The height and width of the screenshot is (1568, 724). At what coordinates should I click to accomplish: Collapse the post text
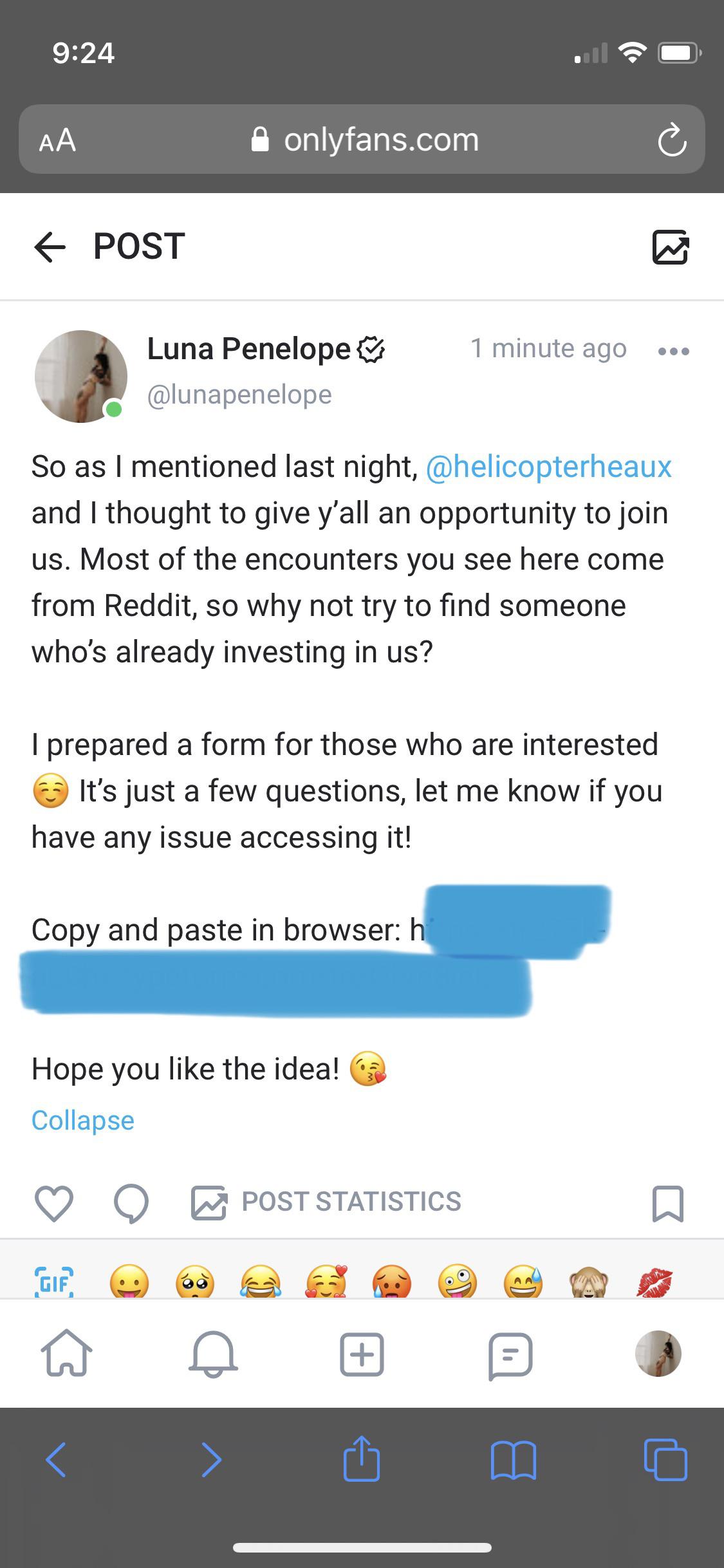point(82,1120)
